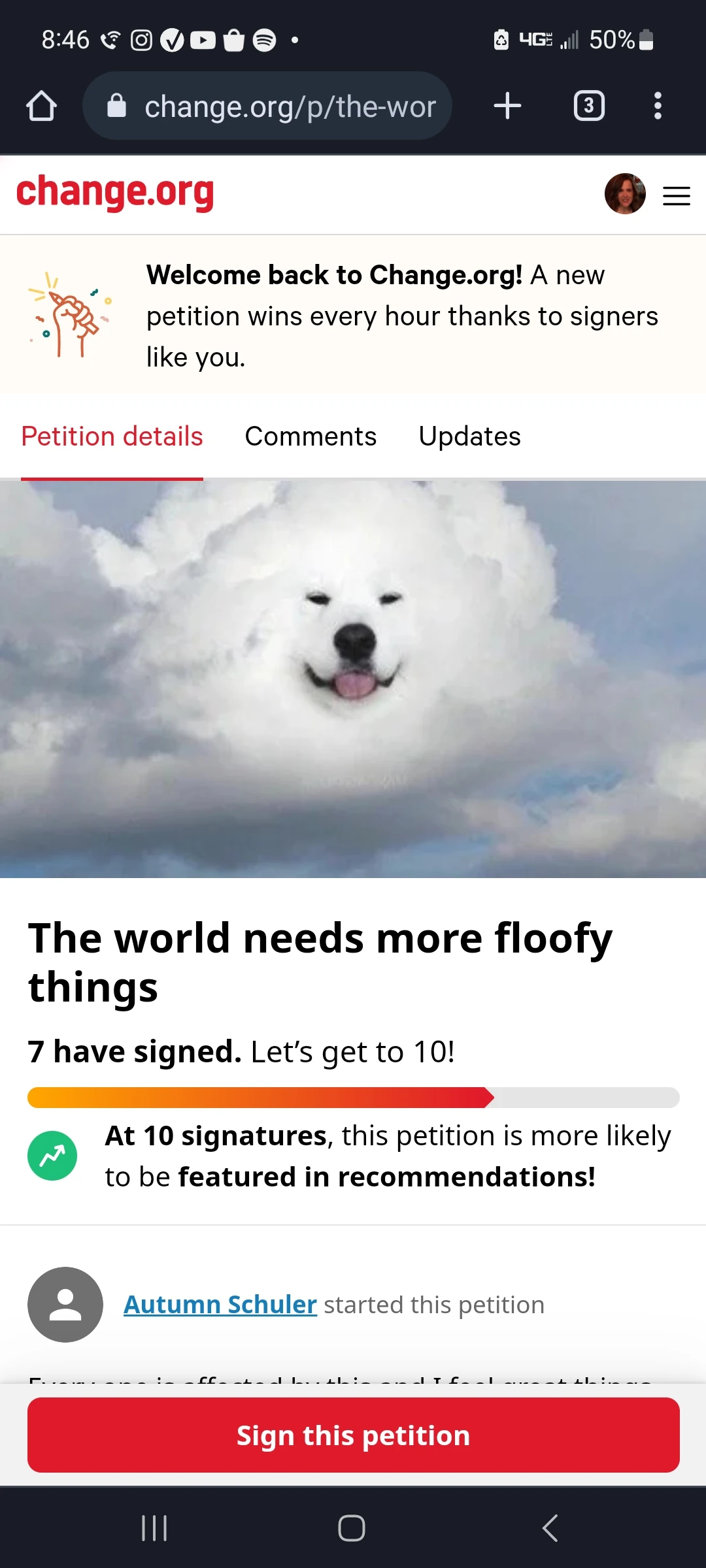Image resolution: width=706 pixels, height=1568 pixels.
Task: View open tabs using tab counter
Action: point(588,106)
